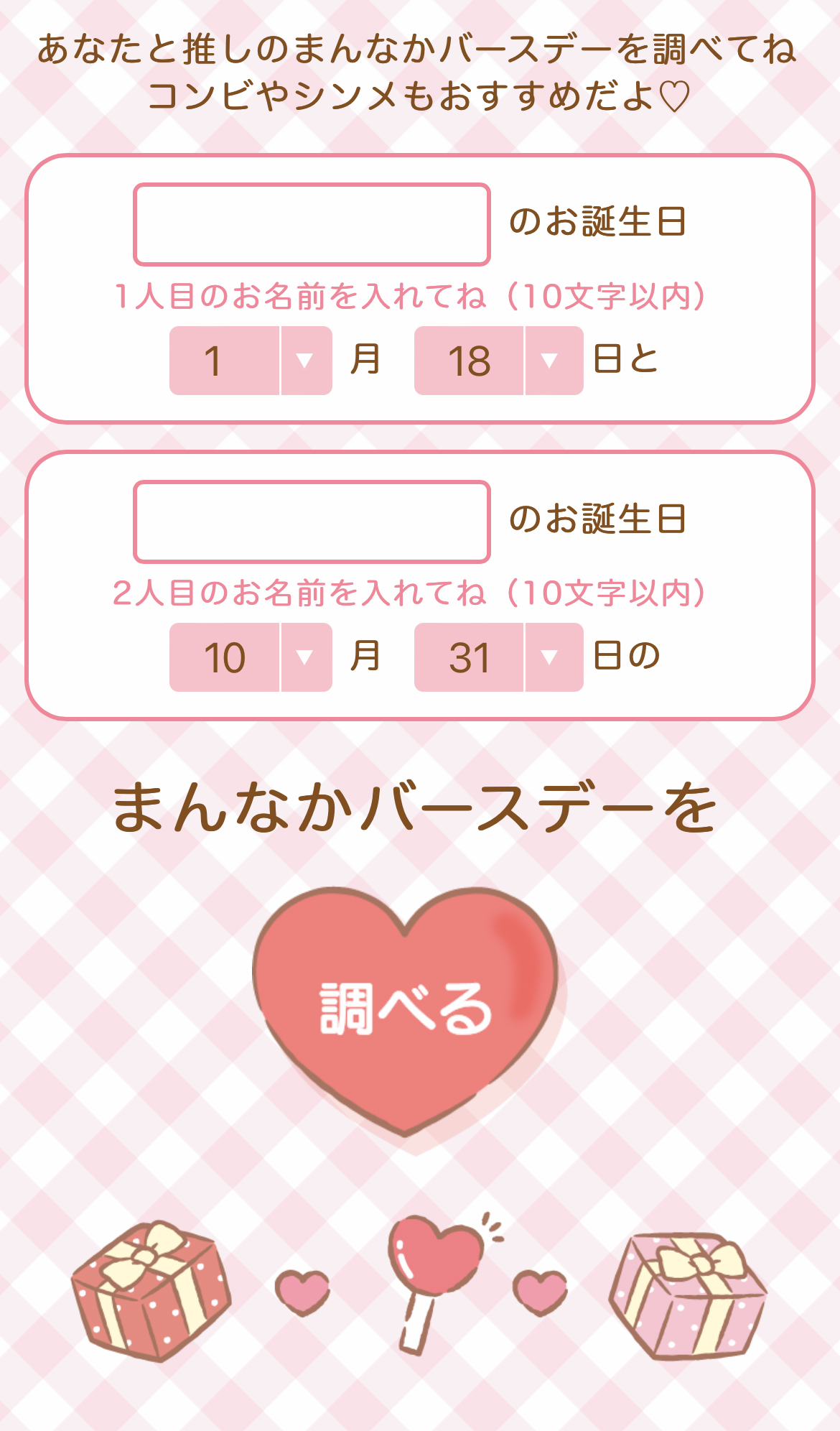
Task: Open first person's birth month dropdown
Action: pyautogui.click(x=251, y=361)
